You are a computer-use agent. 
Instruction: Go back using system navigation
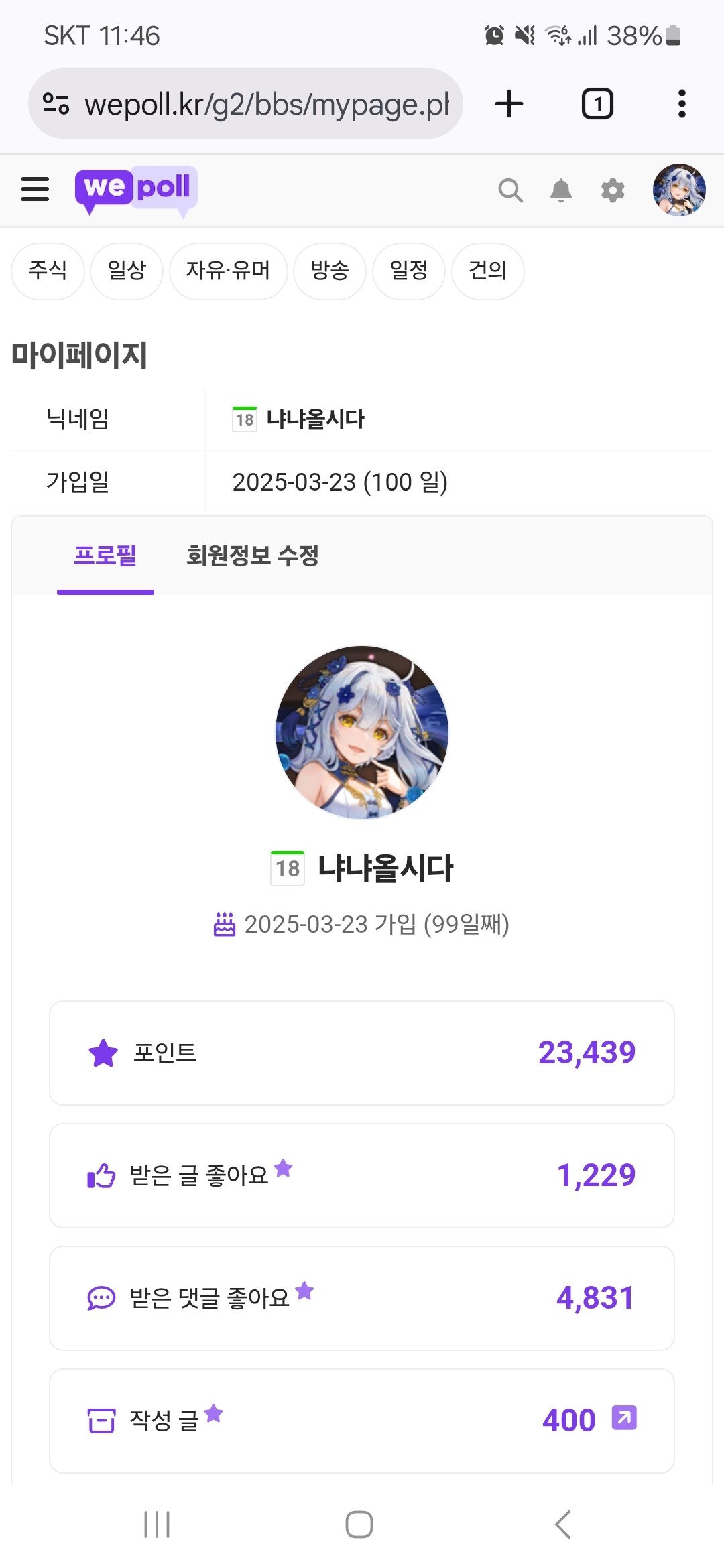(x=562, y=1524)
